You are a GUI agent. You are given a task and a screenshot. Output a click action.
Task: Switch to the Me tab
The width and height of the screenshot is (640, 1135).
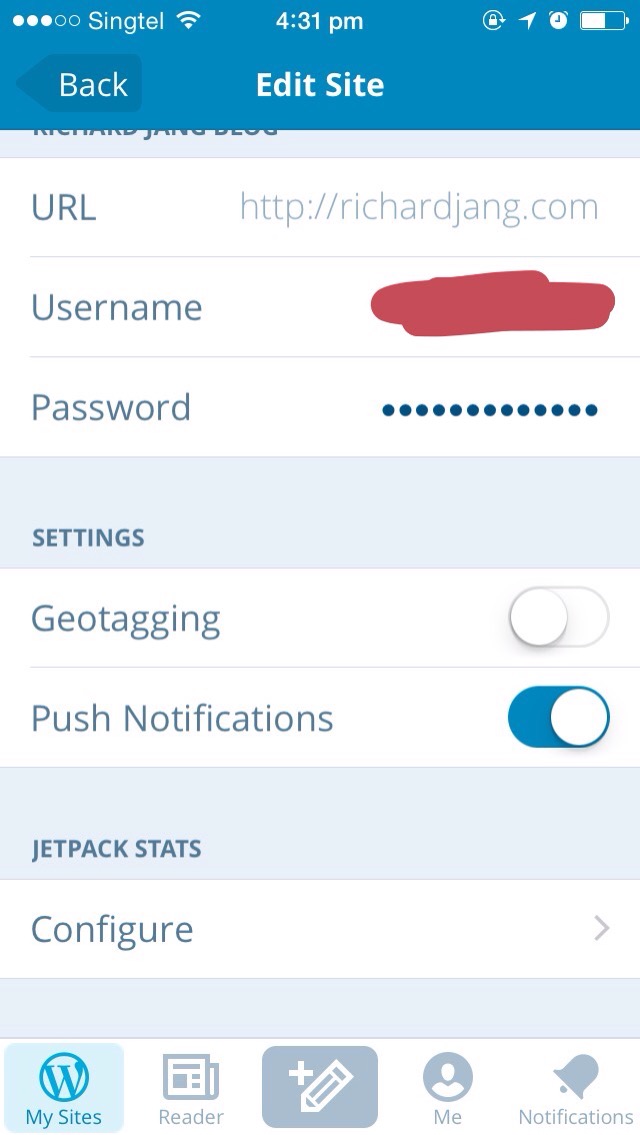447,1088
